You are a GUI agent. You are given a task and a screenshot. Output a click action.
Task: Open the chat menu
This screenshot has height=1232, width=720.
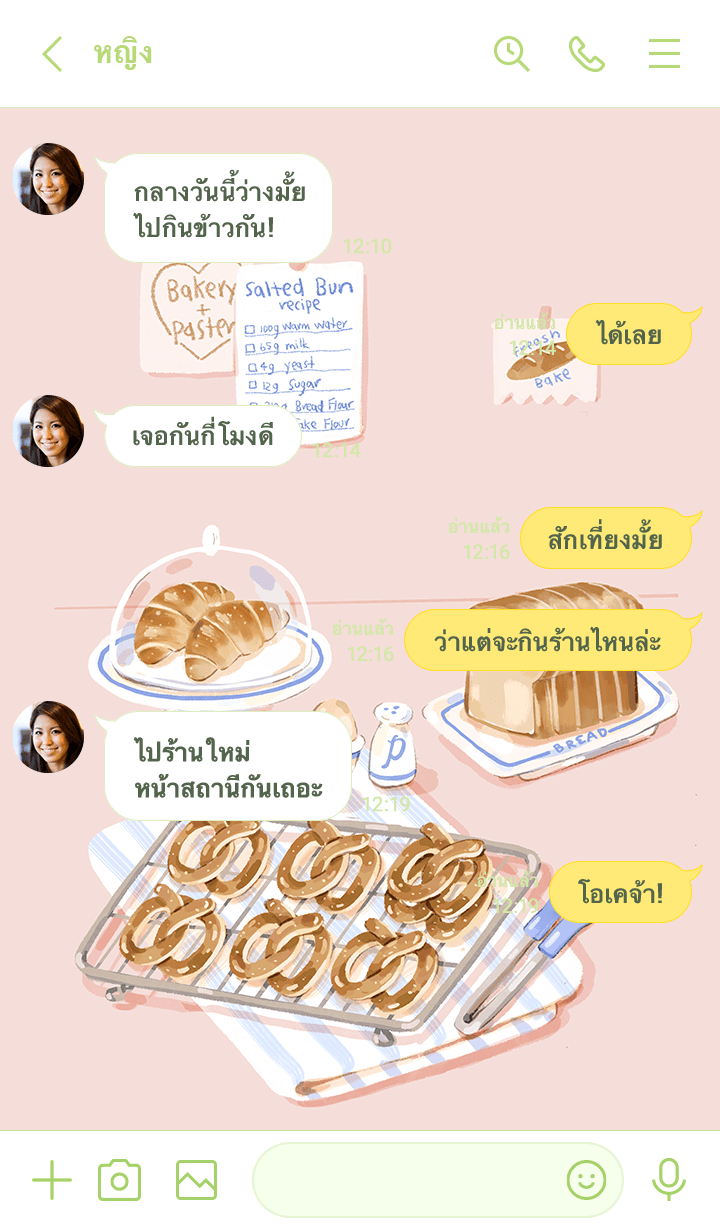664,54
